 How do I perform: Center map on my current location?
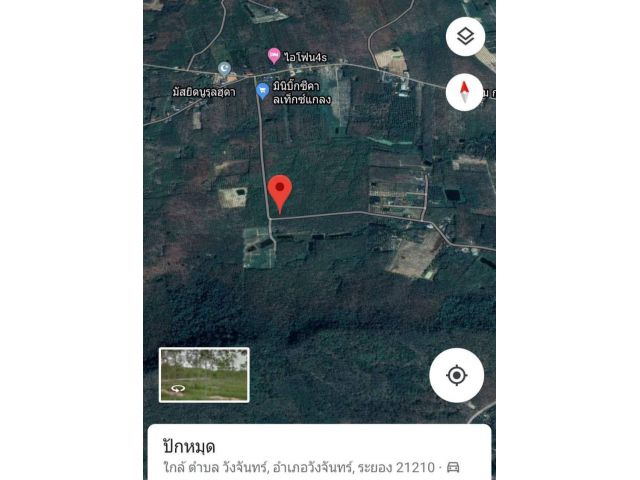[456, 375]
